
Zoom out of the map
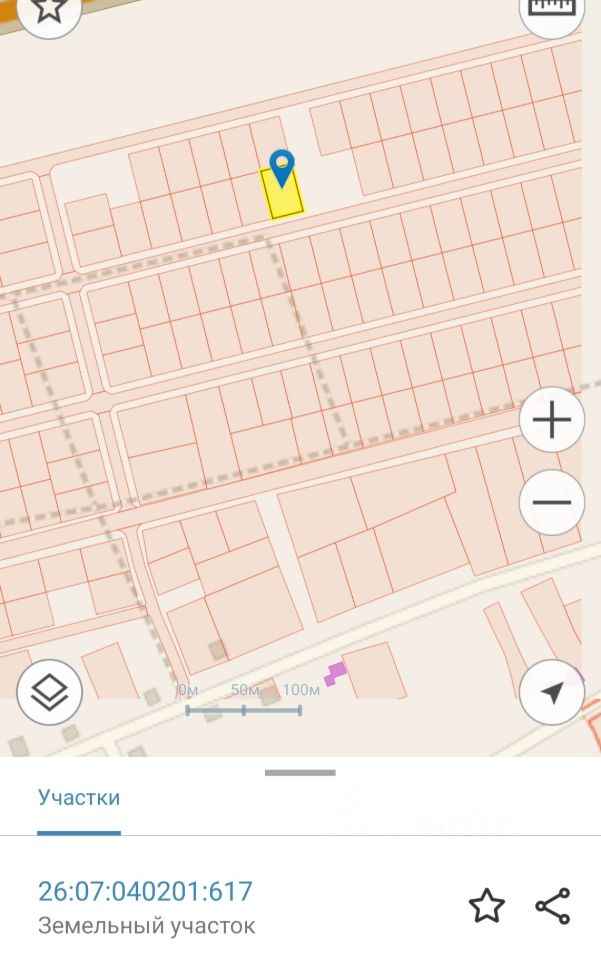click(x=551, y=502)
